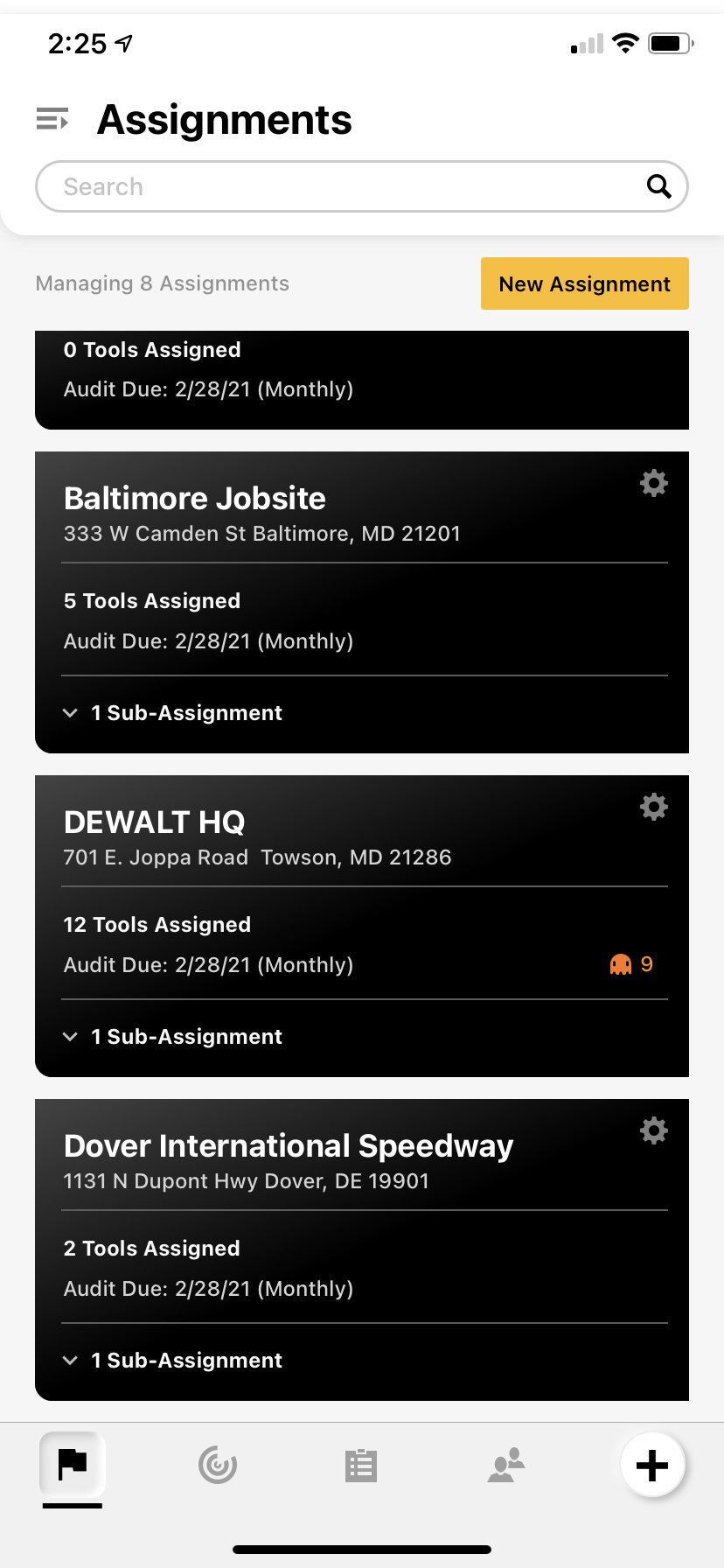The width and height of the screenshot is (724, 1568).
Task: Tap the magnifying glass search icon
Action: [x=658, y=186]
